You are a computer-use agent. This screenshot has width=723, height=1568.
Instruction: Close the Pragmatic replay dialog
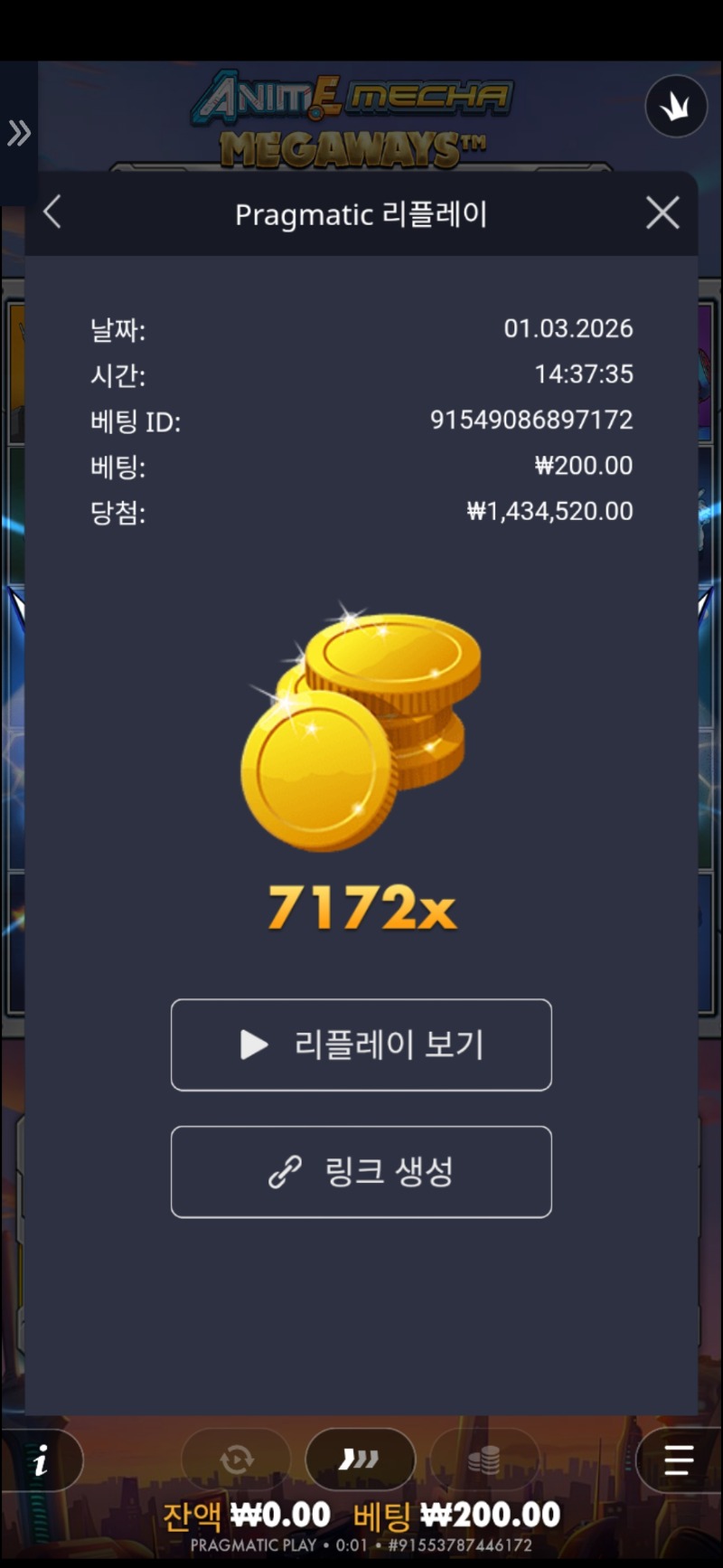[x=662, y=213]
